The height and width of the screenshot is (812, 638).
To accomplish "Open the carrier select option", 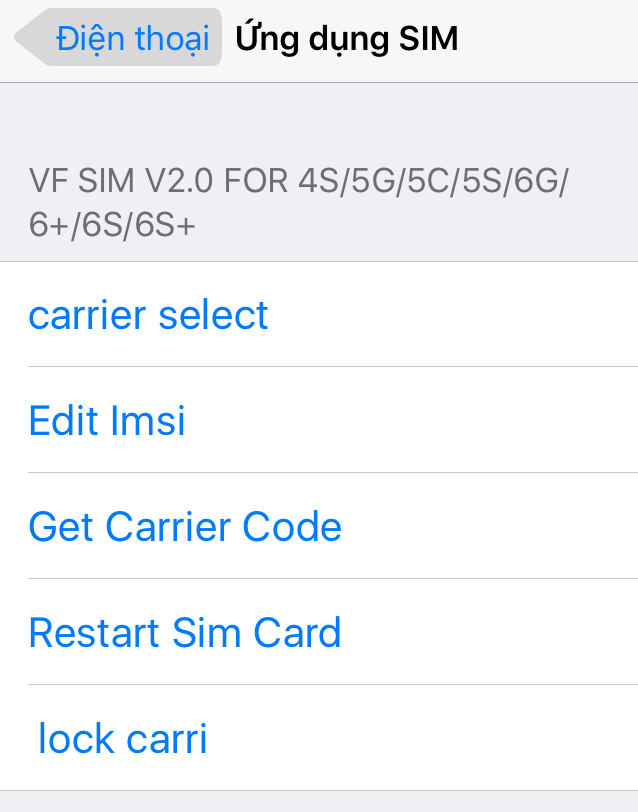I will click(x=148, y=315).
